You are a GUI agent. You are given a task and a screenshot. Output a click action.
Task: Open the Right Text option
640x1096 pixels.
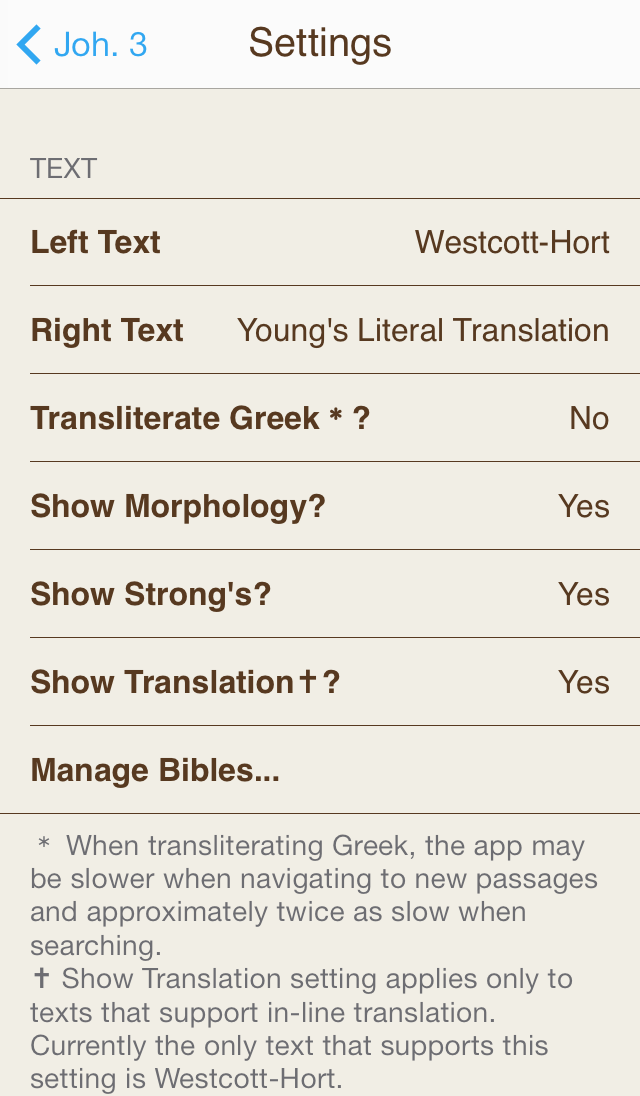pos(320,331)
